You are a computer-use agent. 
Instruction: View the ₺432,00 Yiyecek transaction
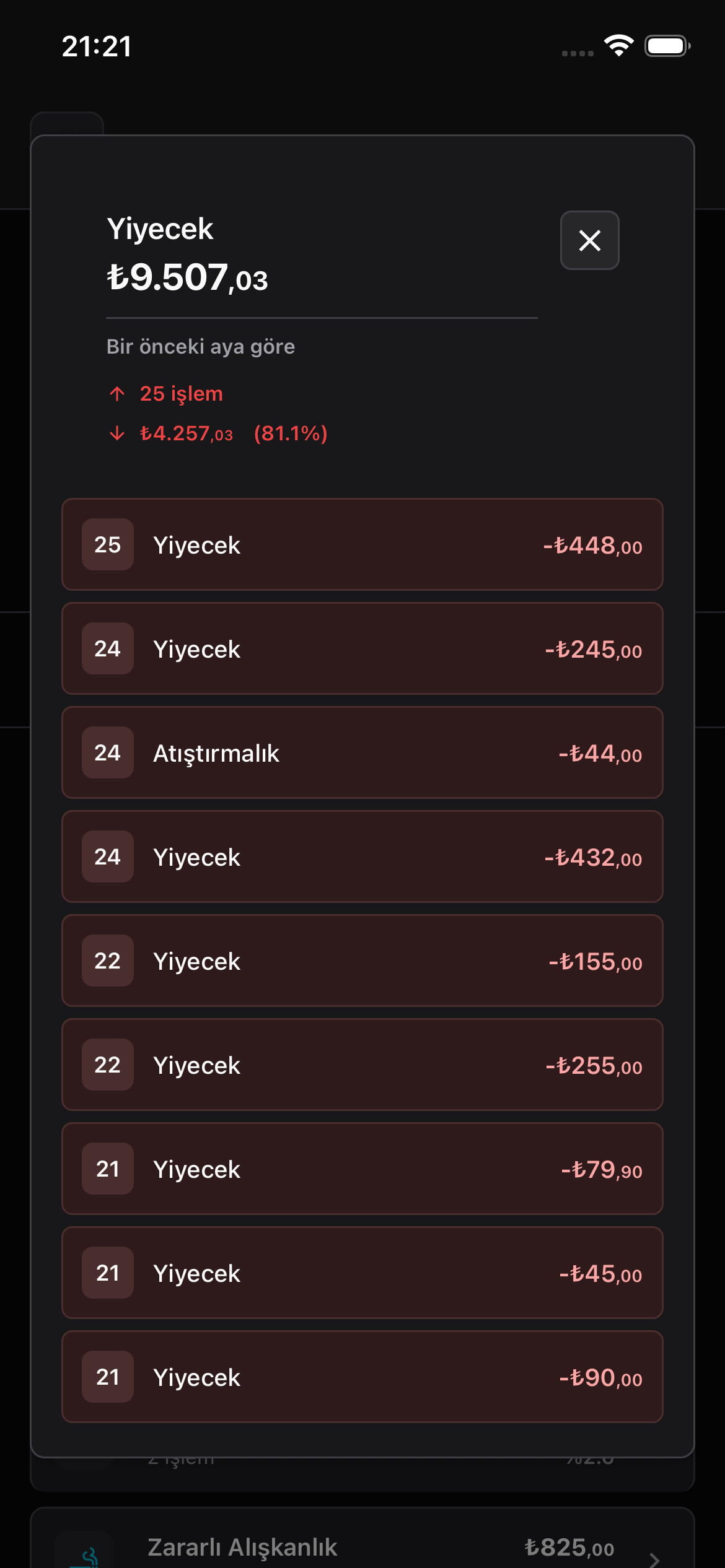pos(362,857)
